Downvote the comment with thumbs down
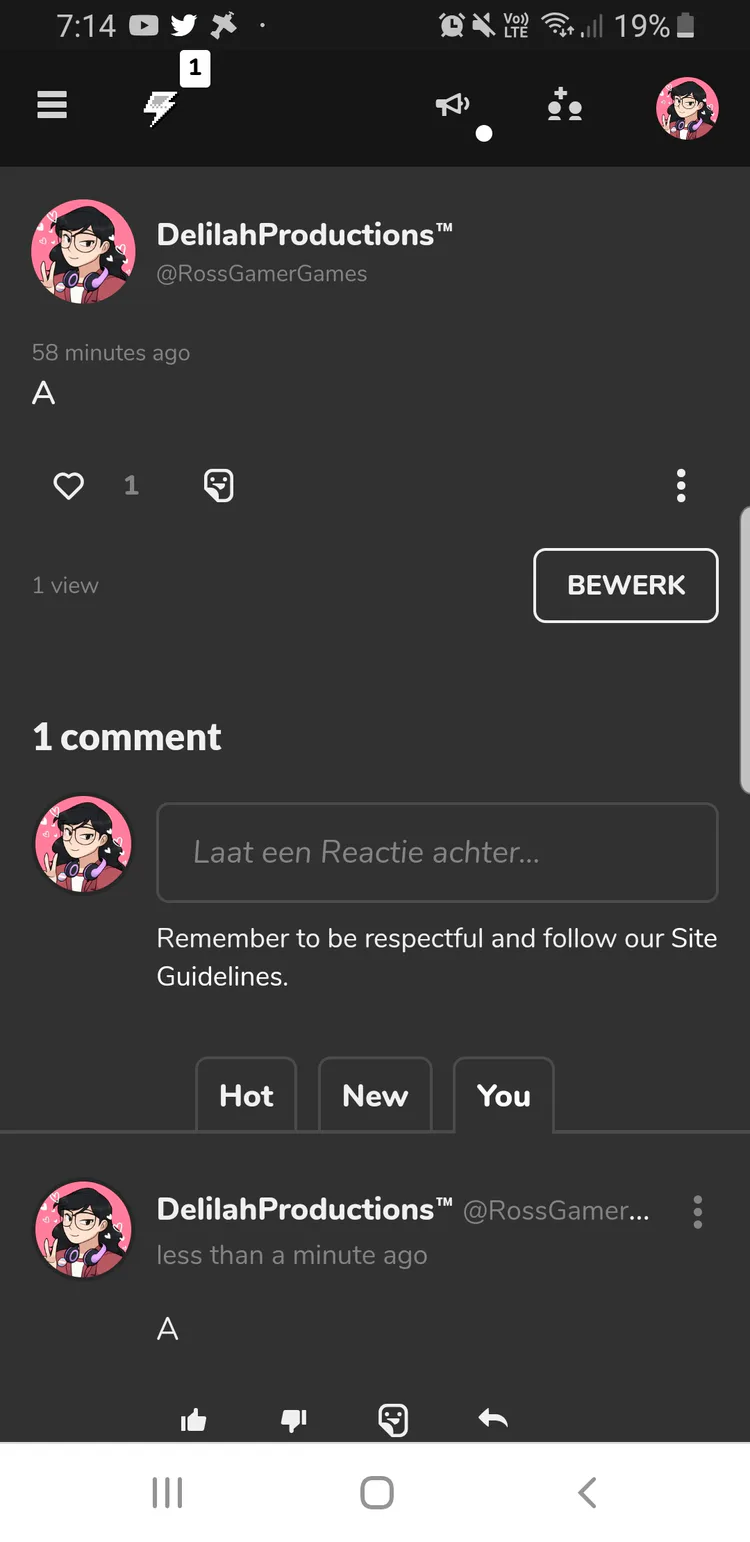This screenshot has width=750, height=1542. click(x=294, y=1419)
